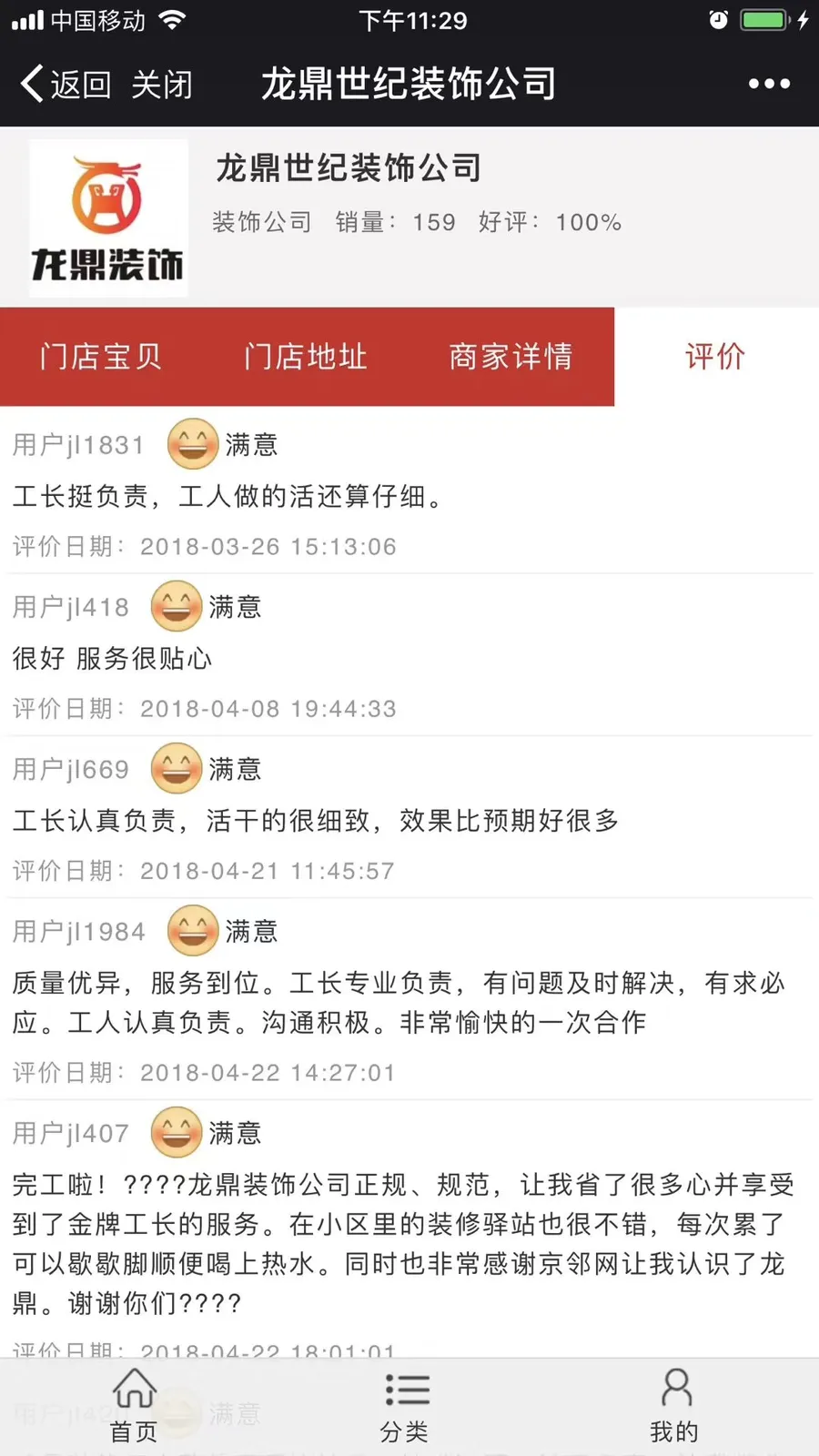Open 分类 in bottom navigation

[405, 1406]
